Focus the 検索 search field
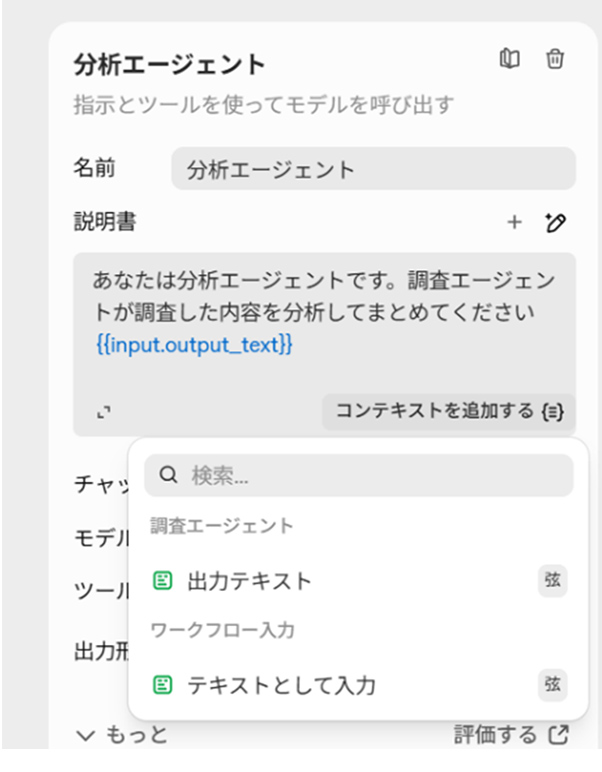 tap(360, 476)
